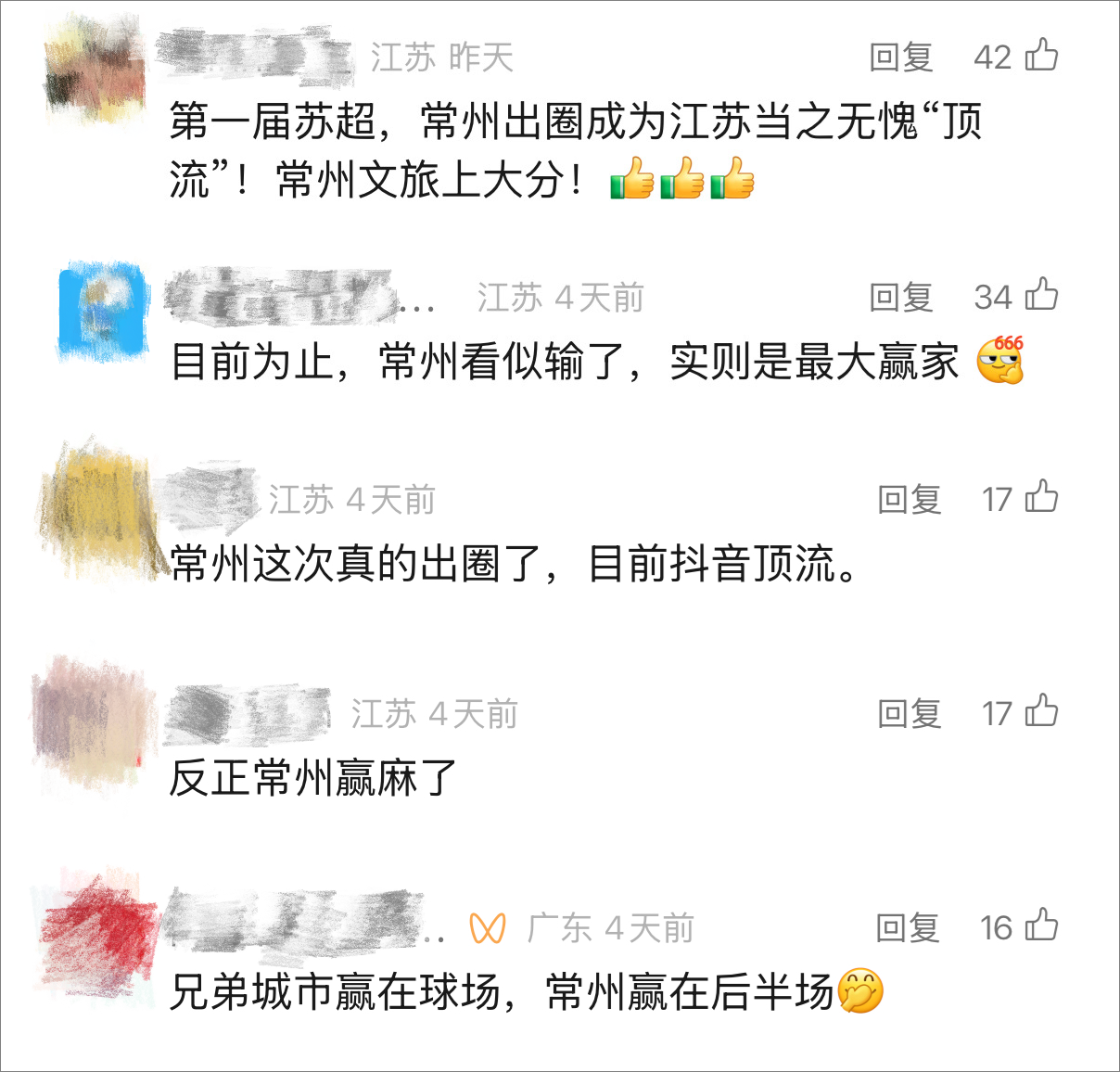Like the 反正常州赢麻了 comment

tap(1042, 712)
